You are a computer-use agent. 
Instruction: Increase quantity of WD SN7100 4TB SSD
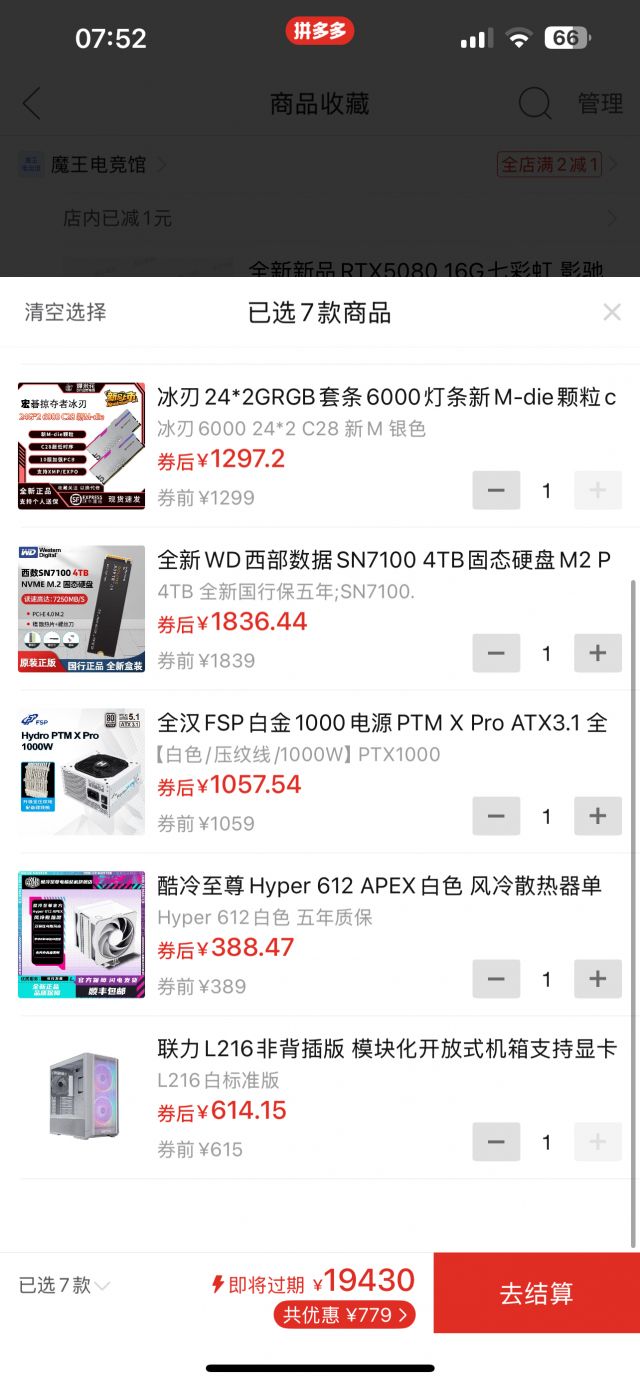[598, 654]
